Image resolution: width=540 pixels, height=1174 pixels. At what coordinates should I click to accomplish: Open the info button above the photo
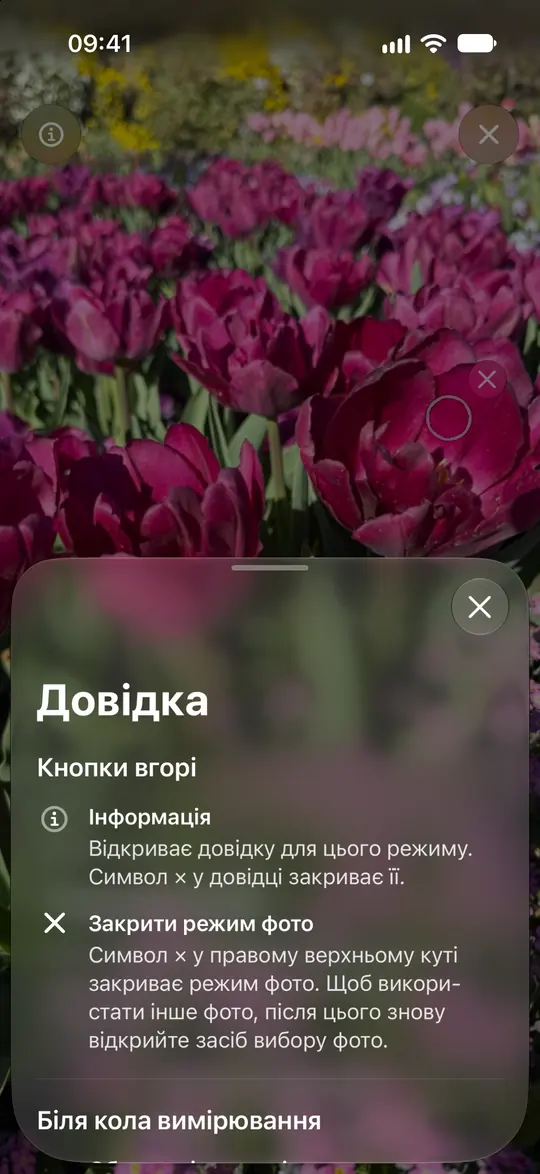point(51,135)
